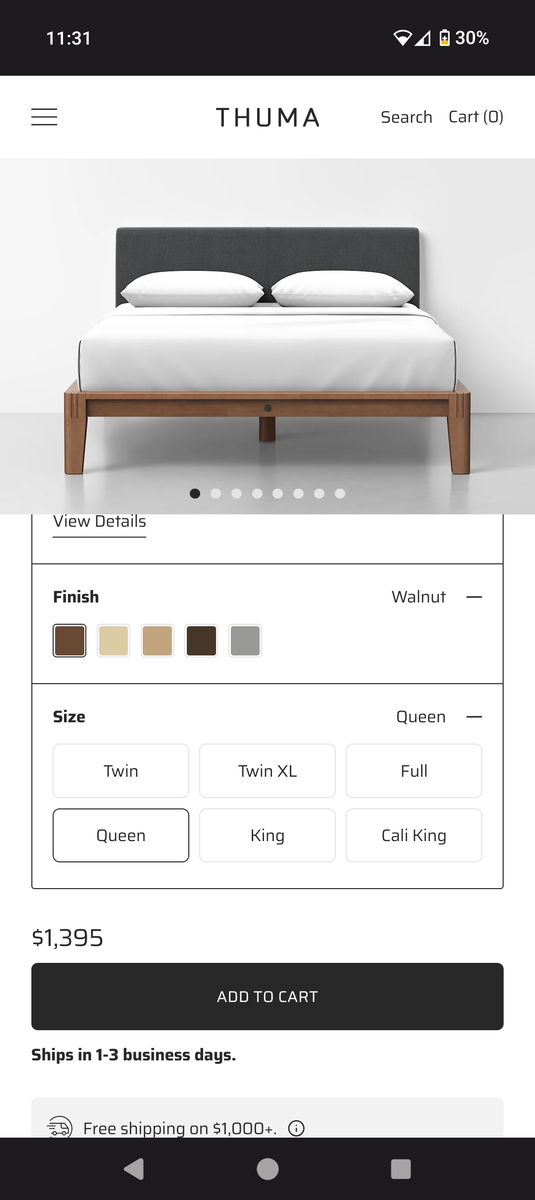Go to the Thuma home logo
535x1200 pixels.
pyautogui.click(x=268, y=117)
